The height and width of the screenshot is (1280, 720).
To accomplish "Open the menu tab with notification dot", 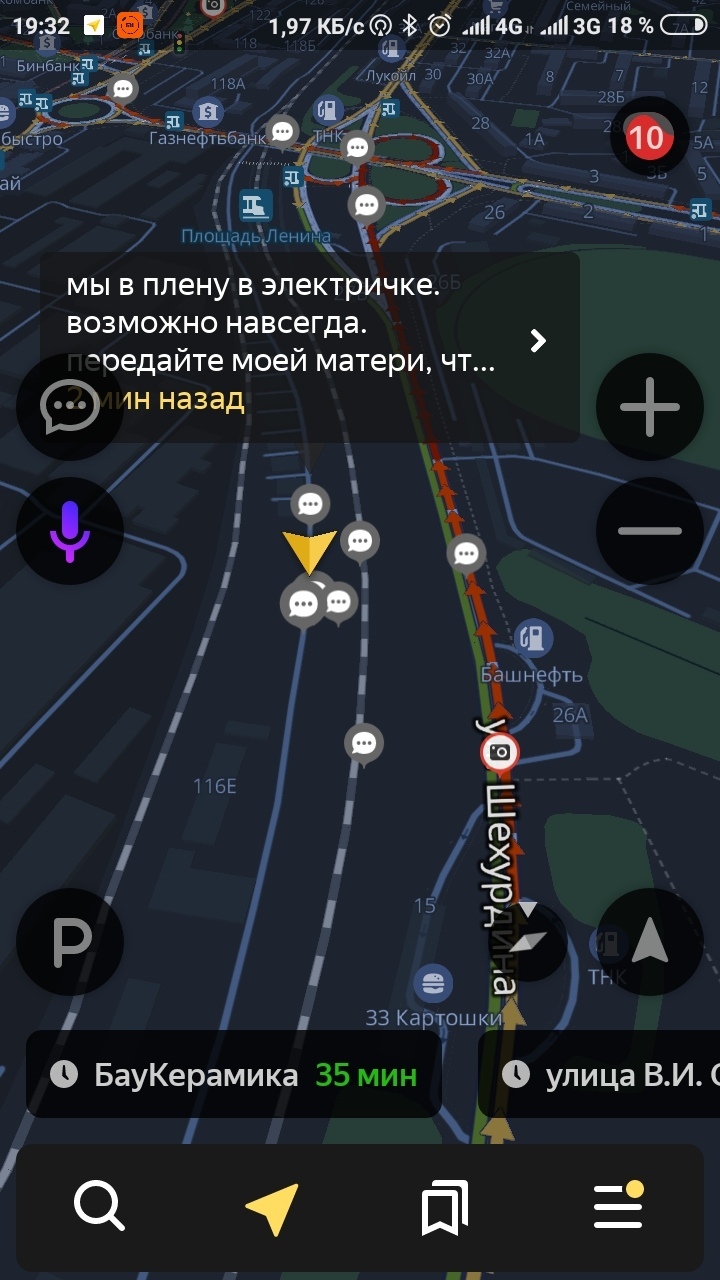I will pos(618,1206).
